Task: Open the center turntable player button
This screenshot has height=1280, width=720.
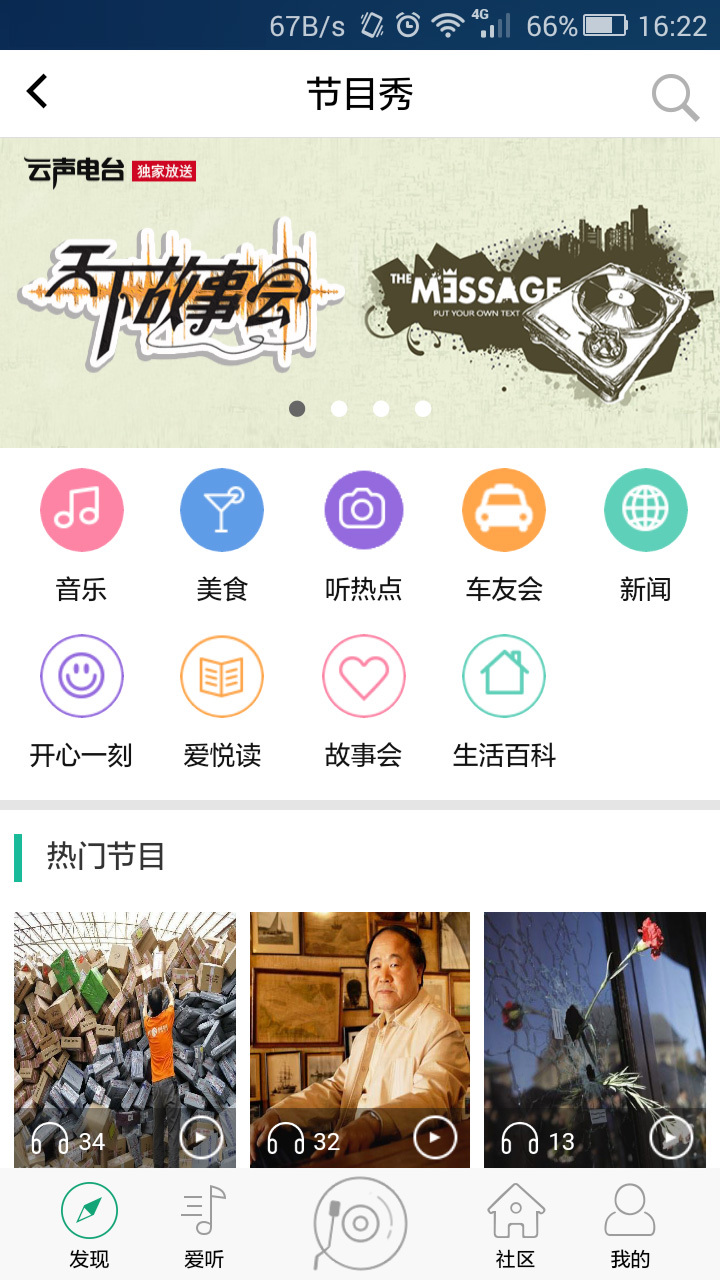Action: point(360,1224)
